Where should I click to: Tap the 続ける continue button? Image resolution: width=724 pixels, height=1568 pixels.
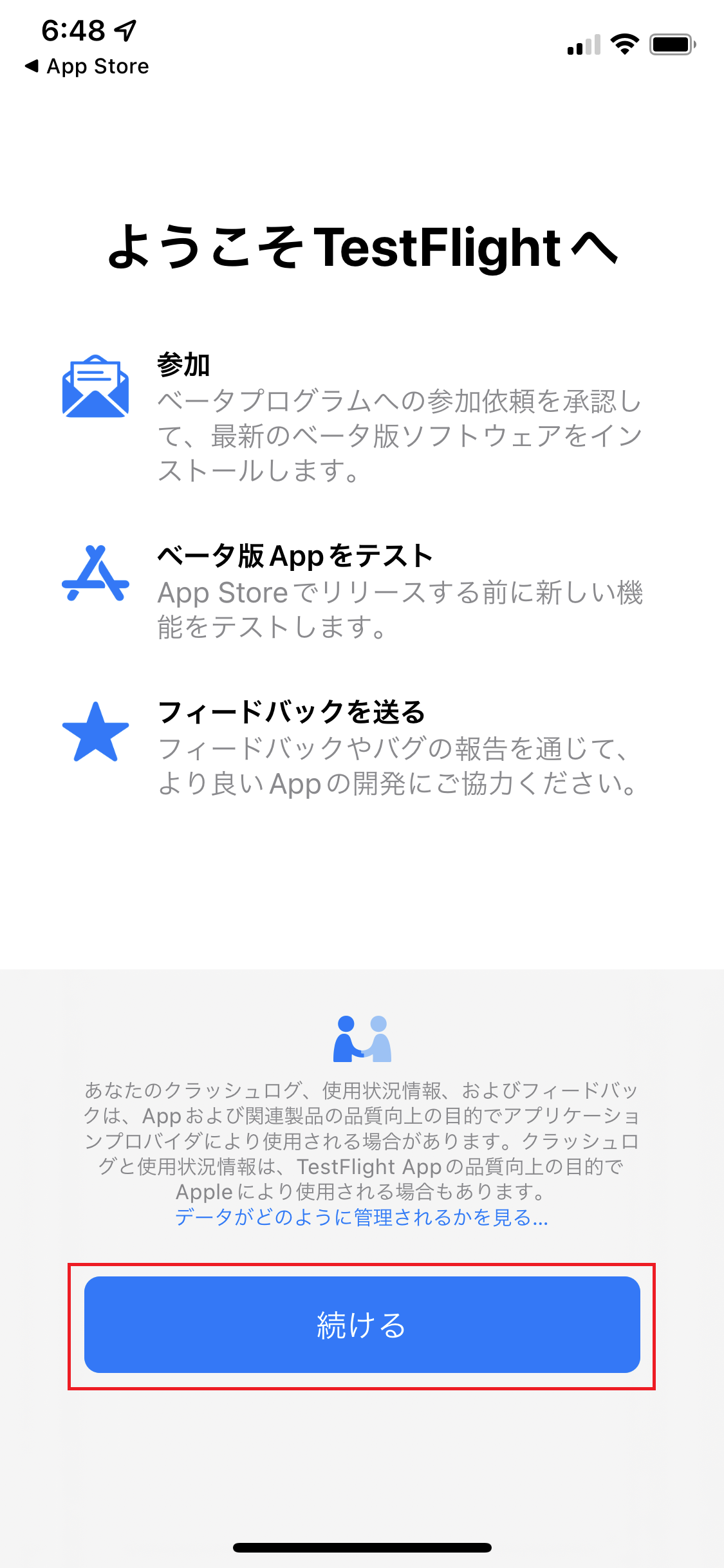[362, 1325]
